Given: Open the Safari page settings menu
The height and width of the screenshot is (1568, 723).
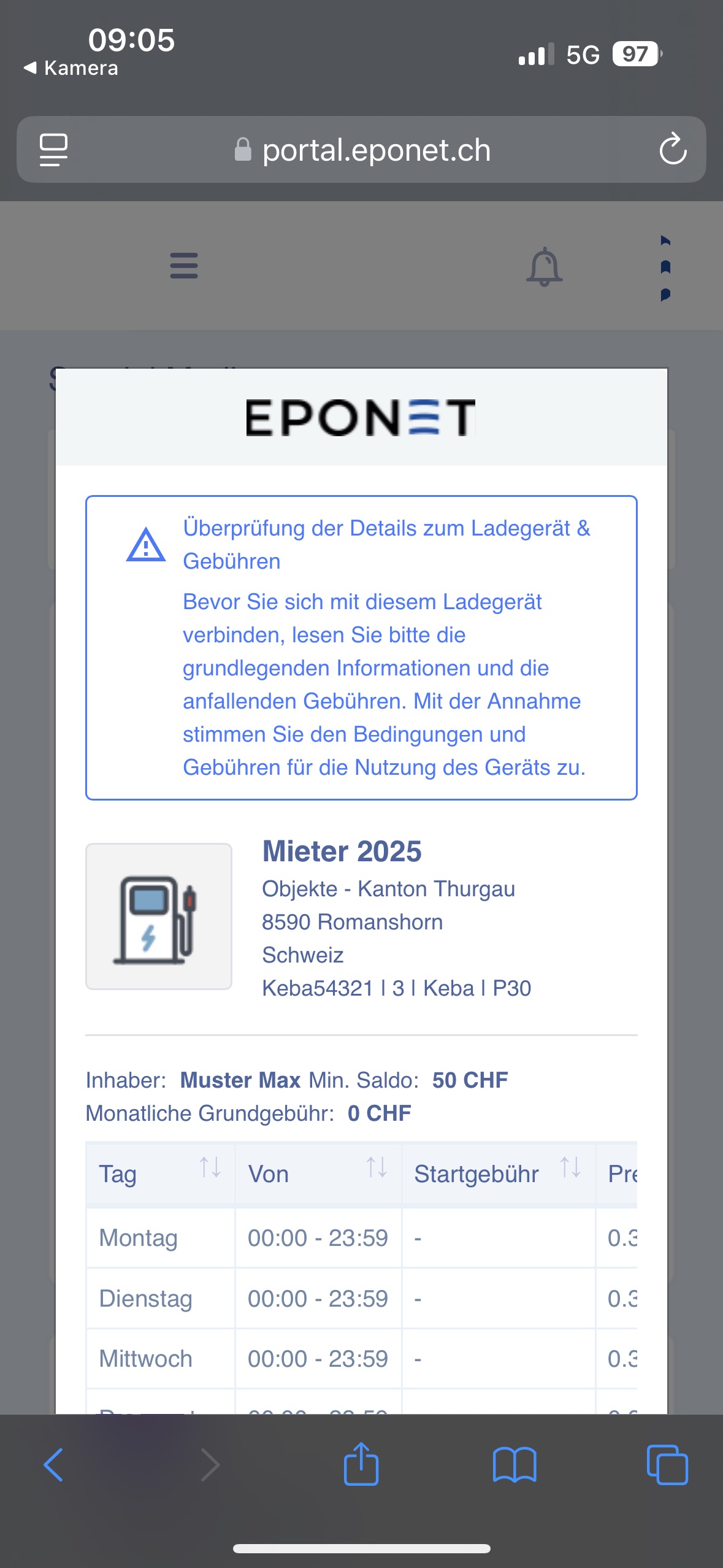Looking at the screenshot, I should [x=54, y=149].
